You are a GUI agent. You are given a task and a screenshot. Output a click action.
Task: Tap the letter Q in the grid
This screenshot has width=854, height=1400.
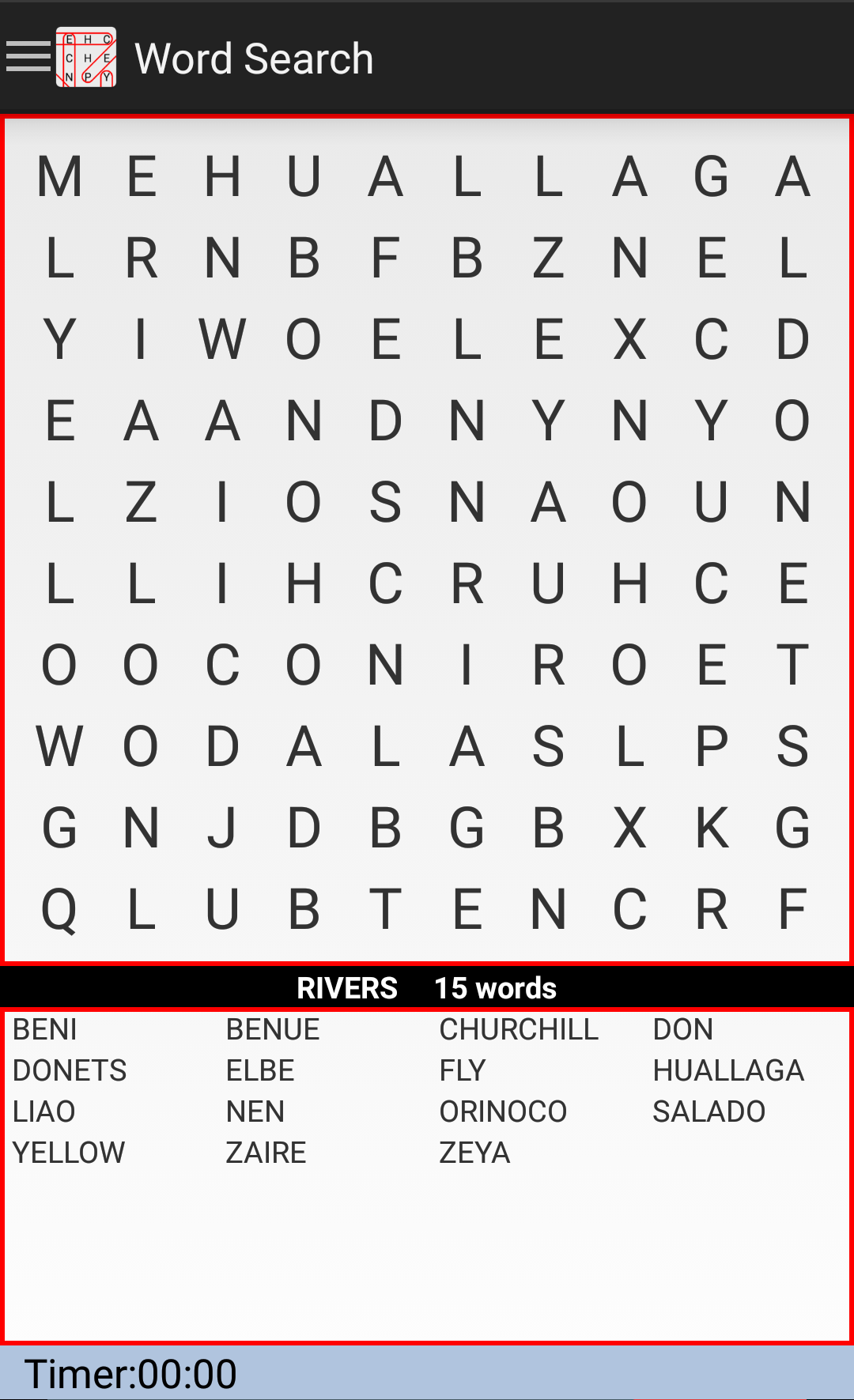[59, 910]
